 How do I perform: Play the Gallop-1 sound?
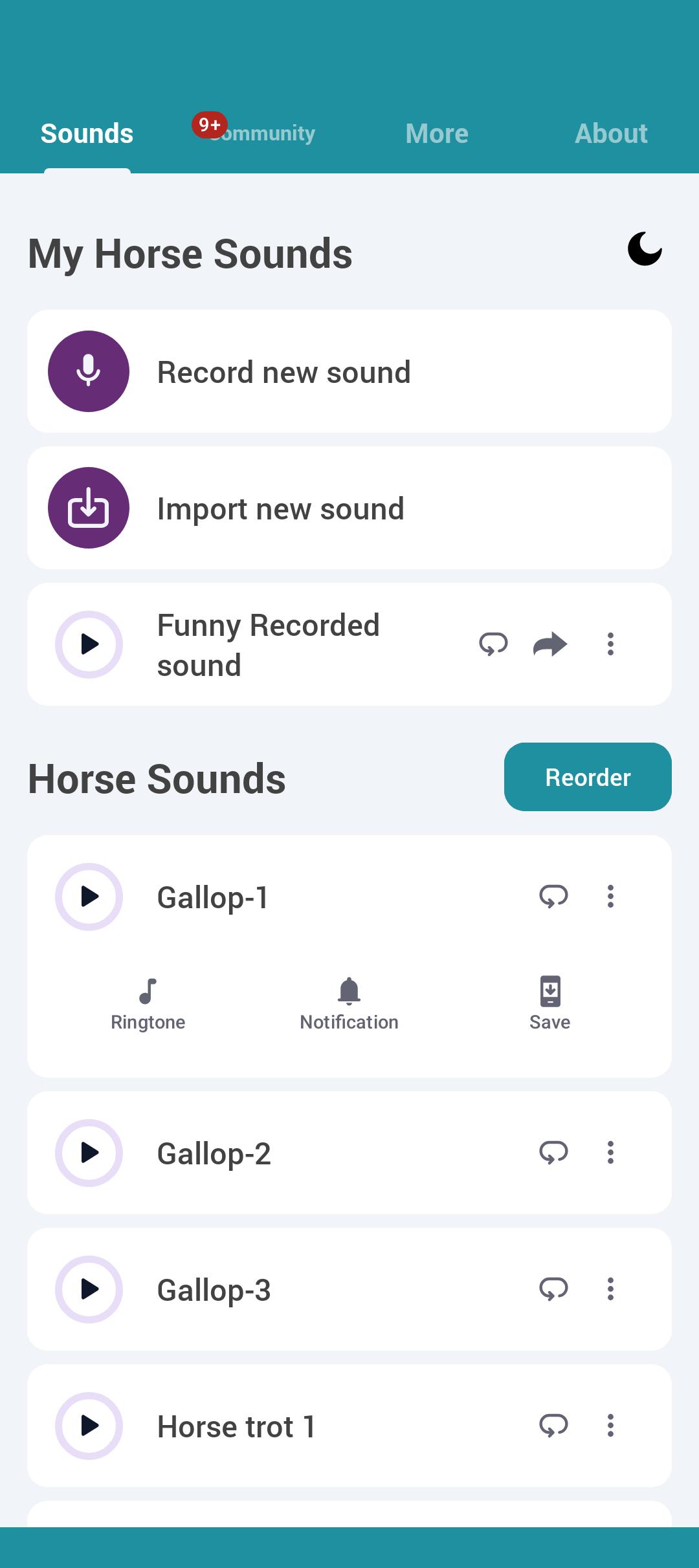click(89, 897)
